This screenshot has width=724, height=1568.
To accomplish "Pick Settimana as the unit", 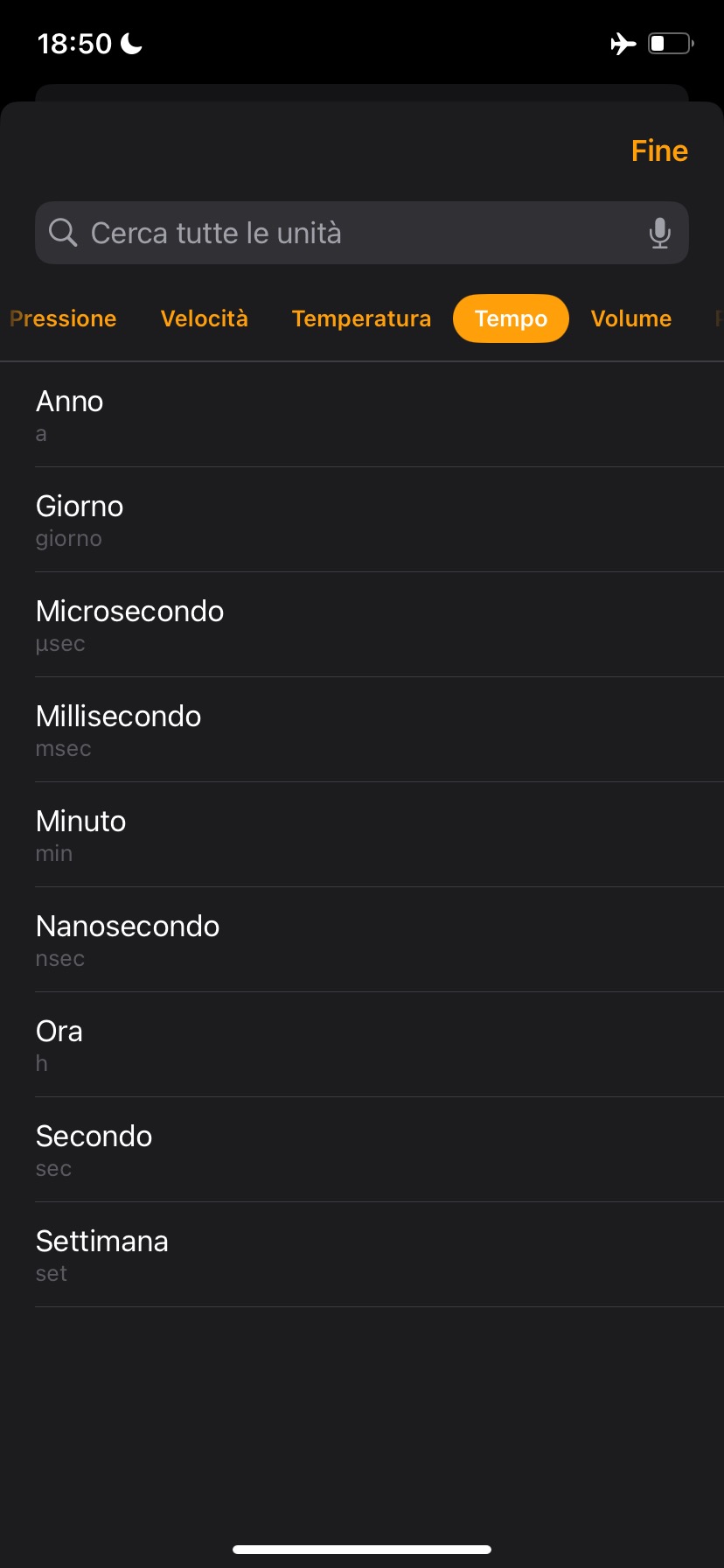I will click(x=362, y=1255).
